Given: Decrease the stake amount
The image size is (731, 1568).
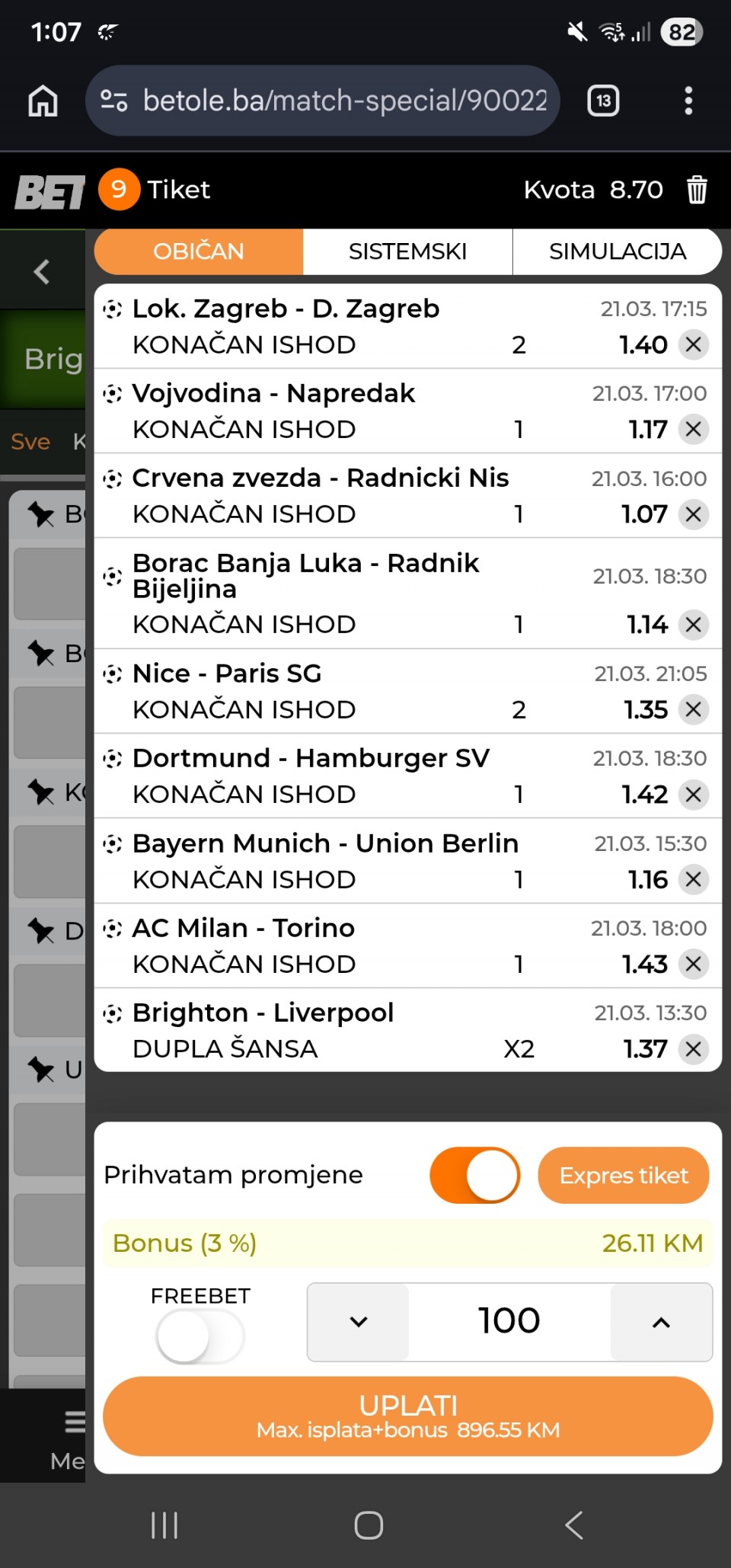Looking at the screenshot, I should [358, 1322].
